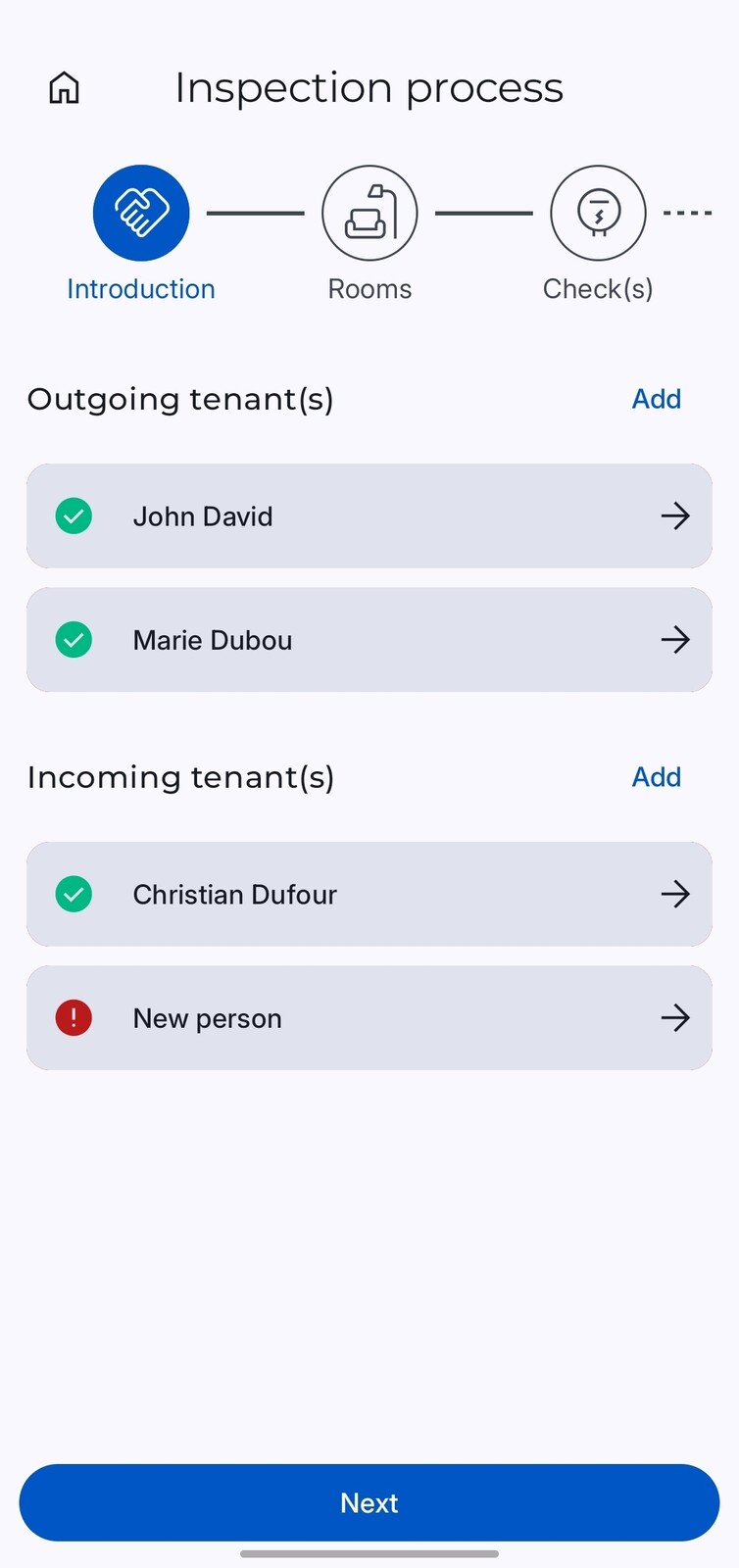View Christian Dufour's tenant details
The image size is (739, 1568).
click(x=369, y=894)
